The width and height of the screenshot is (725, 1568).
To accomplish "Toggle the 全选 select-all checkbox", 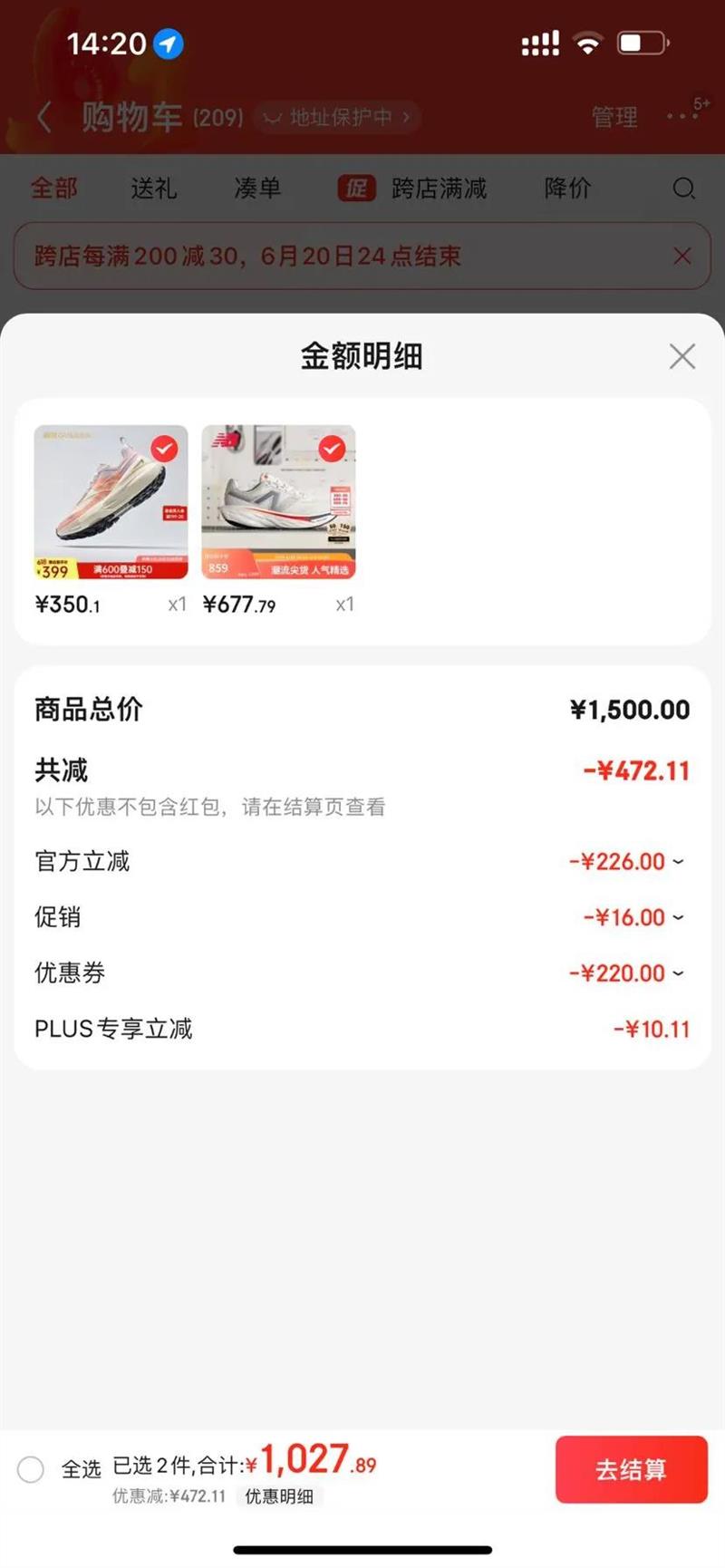I will (31, 1469).
